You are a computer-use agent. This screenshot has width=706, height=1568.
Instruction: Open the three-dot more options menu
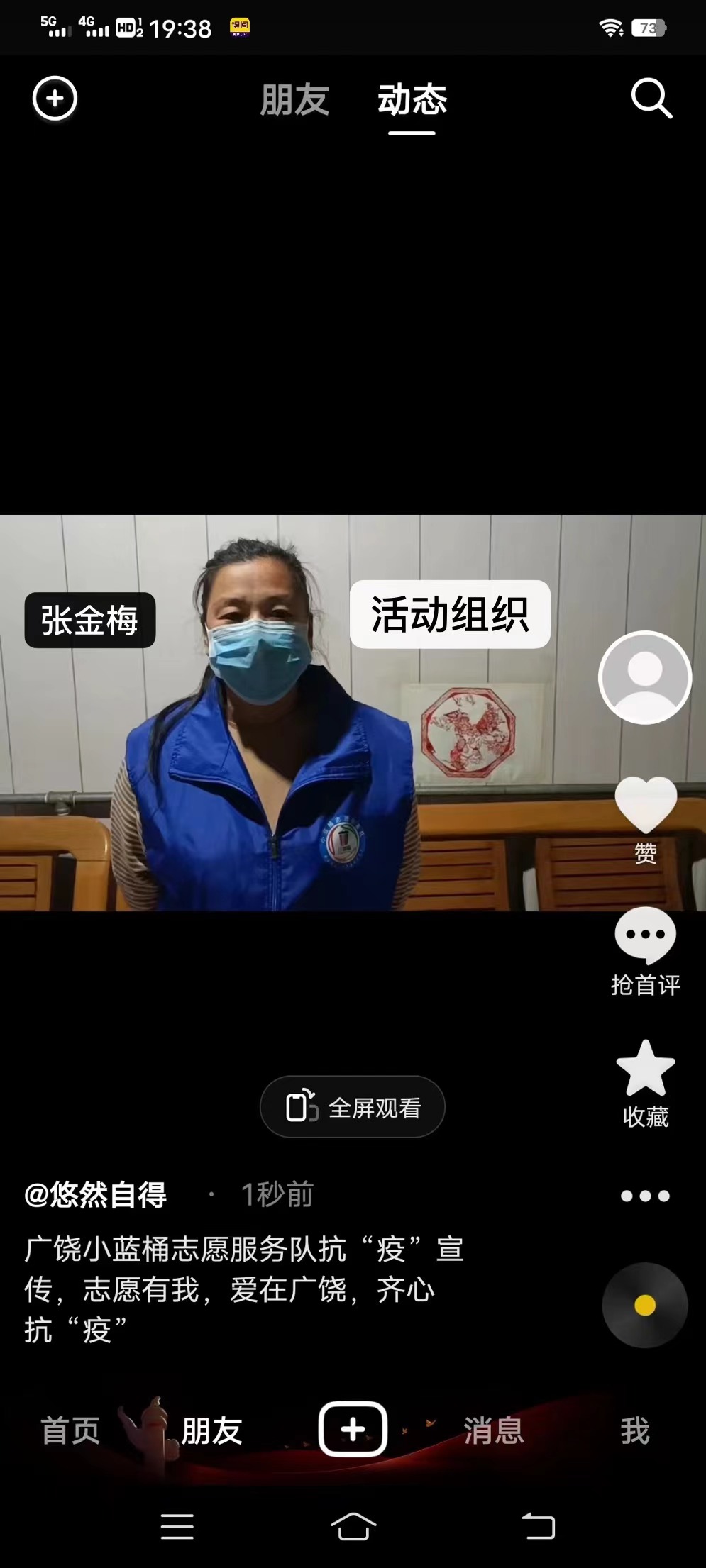[645, 1196]
